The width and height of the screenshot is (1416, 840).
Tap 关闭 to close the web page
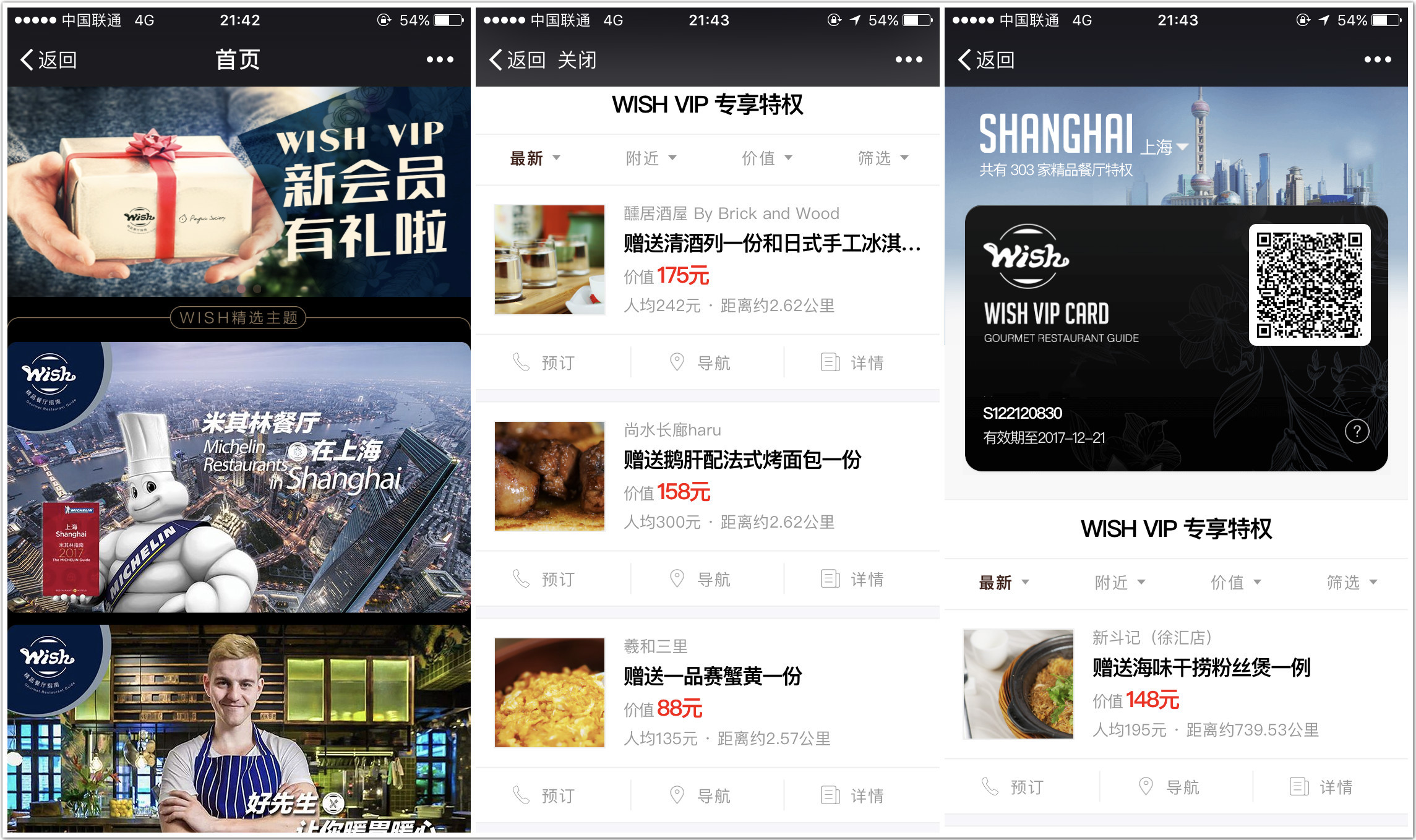577,60
